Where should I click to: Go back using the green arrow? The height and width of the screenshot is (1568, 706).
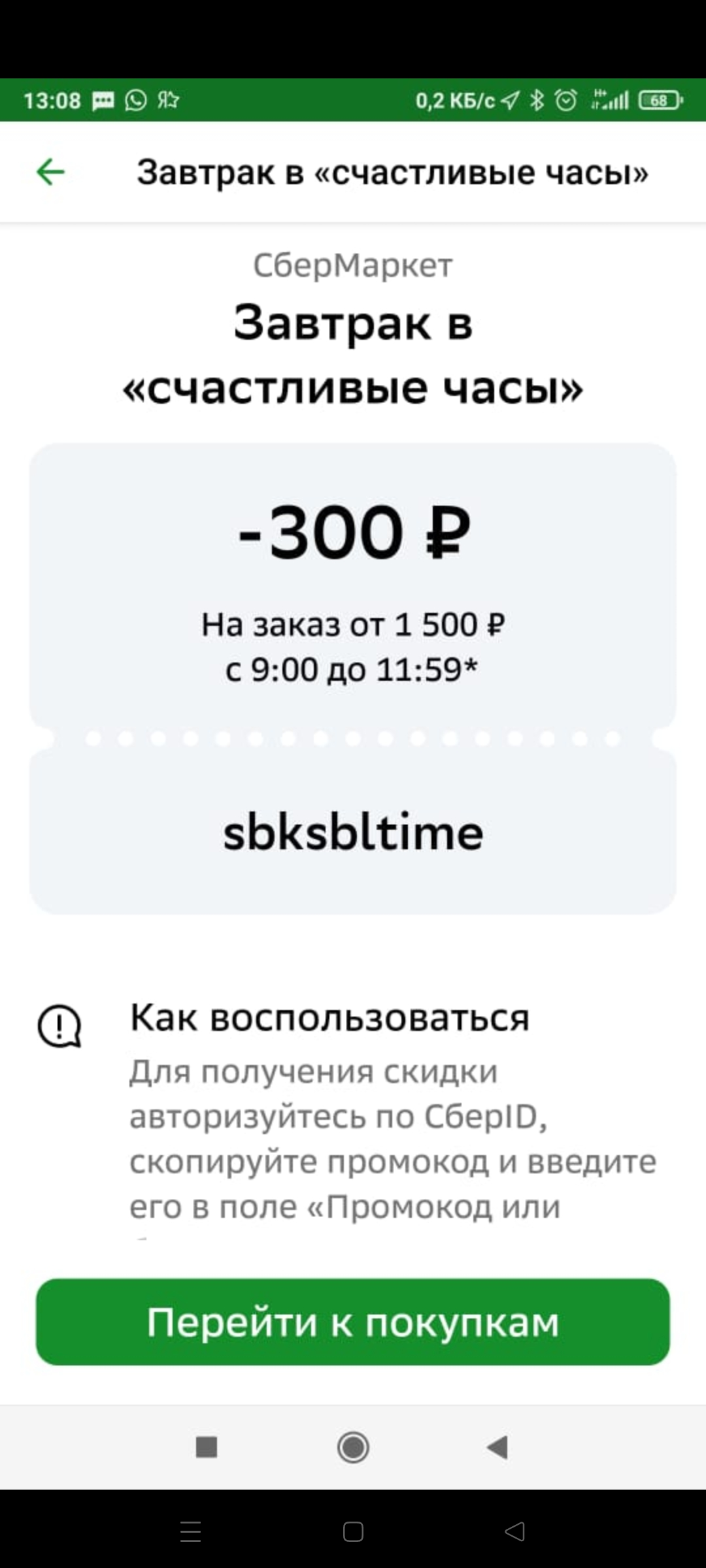(x=50, y=172)
